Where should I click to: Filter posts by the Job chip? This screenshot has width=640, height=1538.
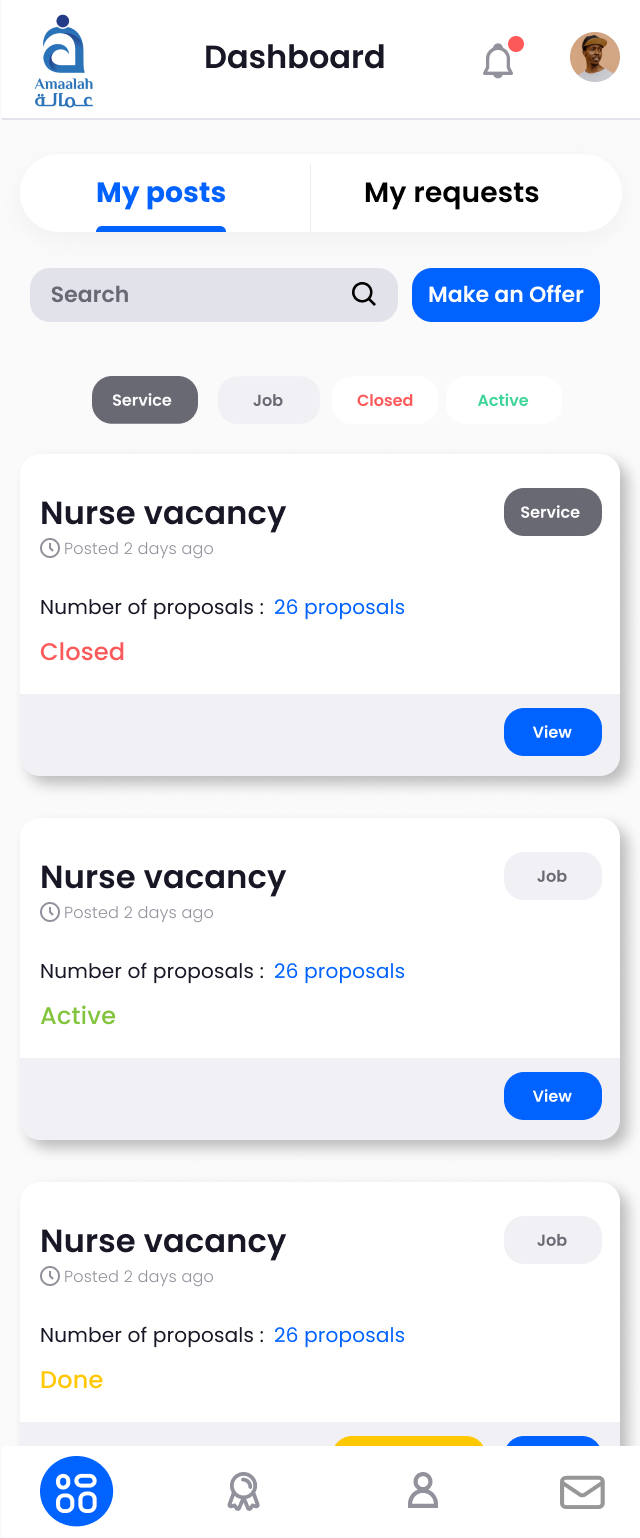(268, 400)
